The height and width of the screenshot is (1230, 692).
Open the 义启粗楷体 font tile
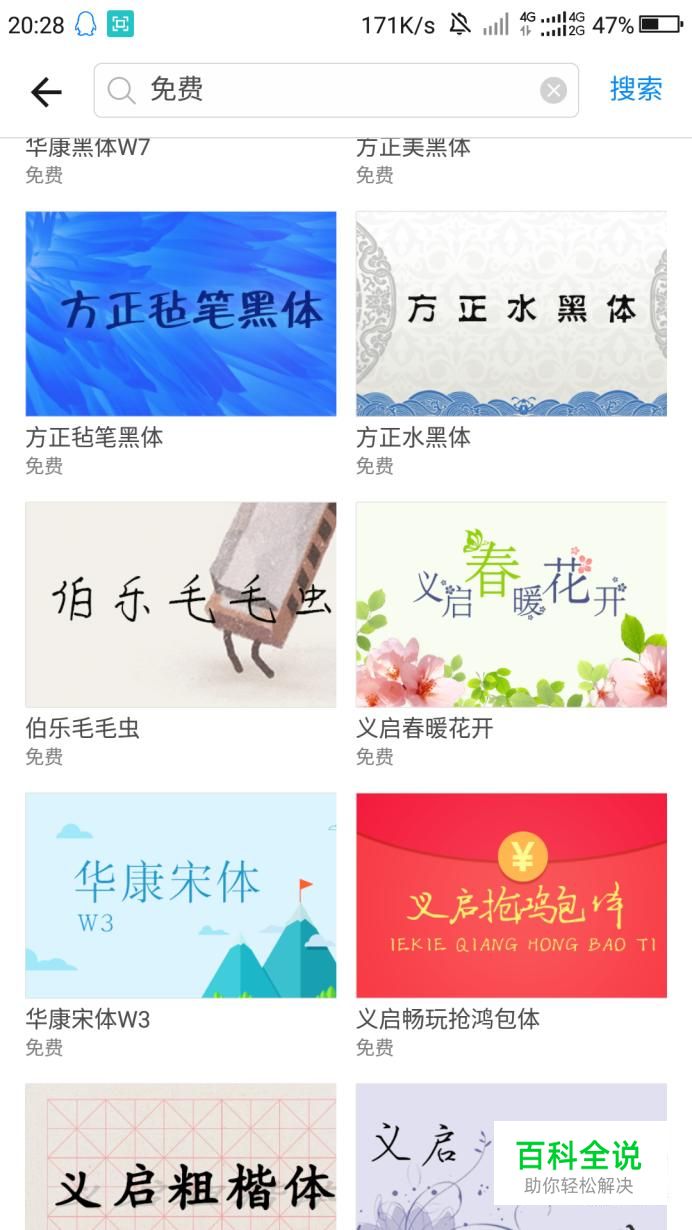click(x=181, y=1157)
